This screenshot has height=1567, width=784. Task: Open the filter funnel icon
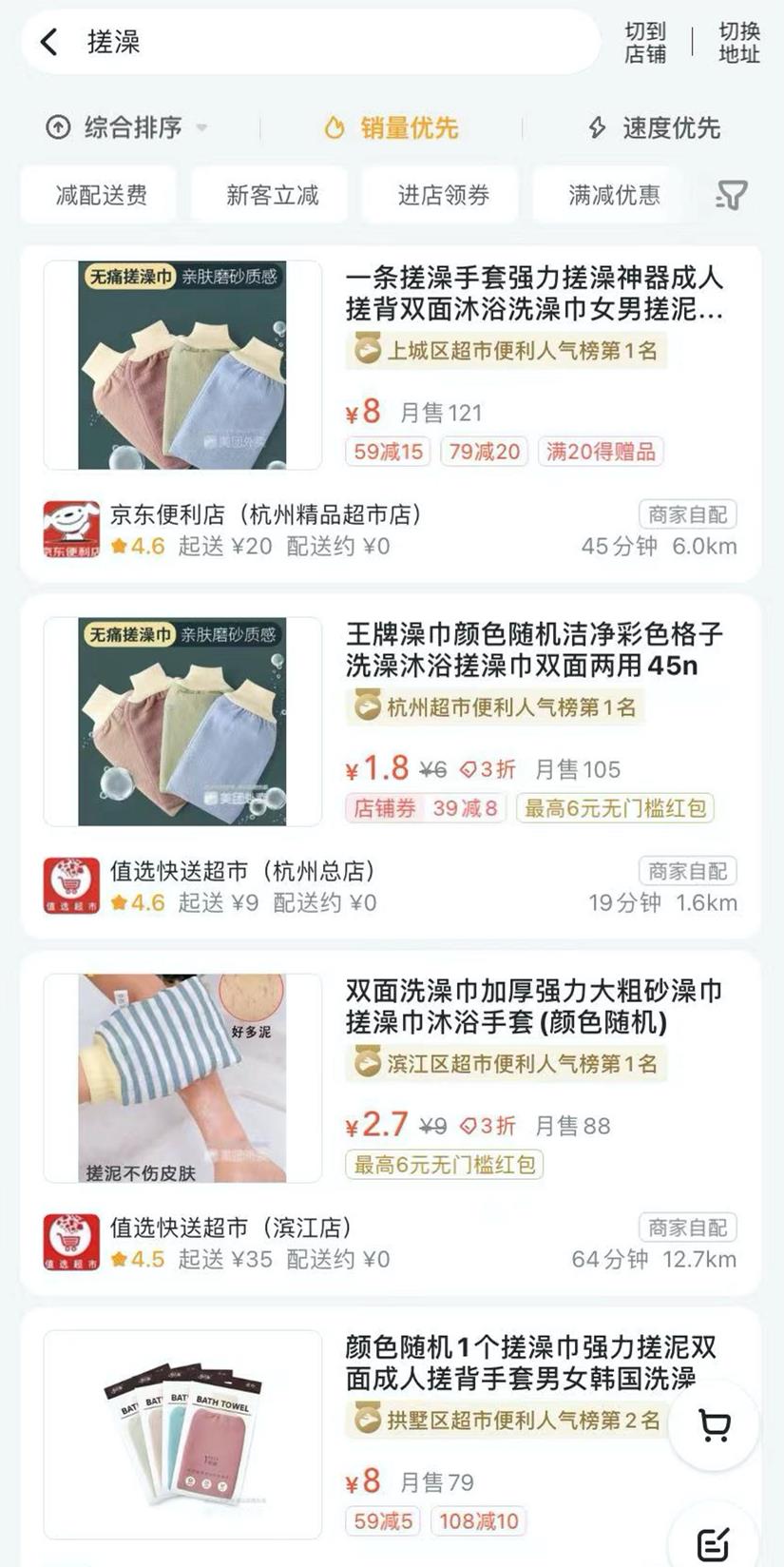731,195
